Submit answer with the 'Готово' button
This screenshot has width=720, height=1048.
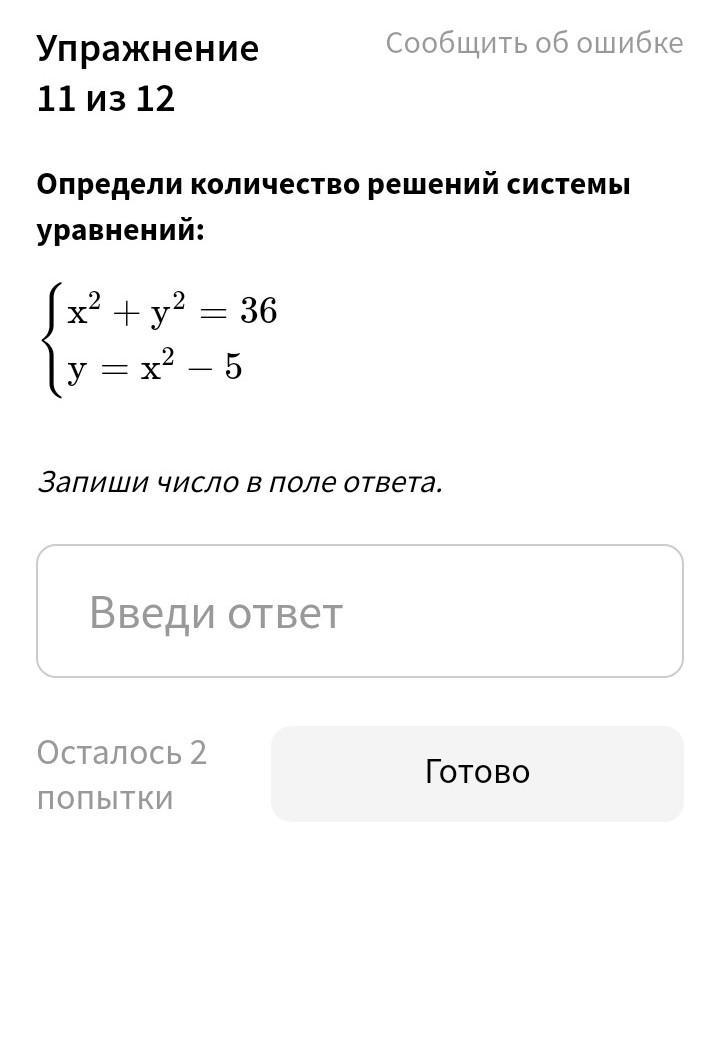477,773
